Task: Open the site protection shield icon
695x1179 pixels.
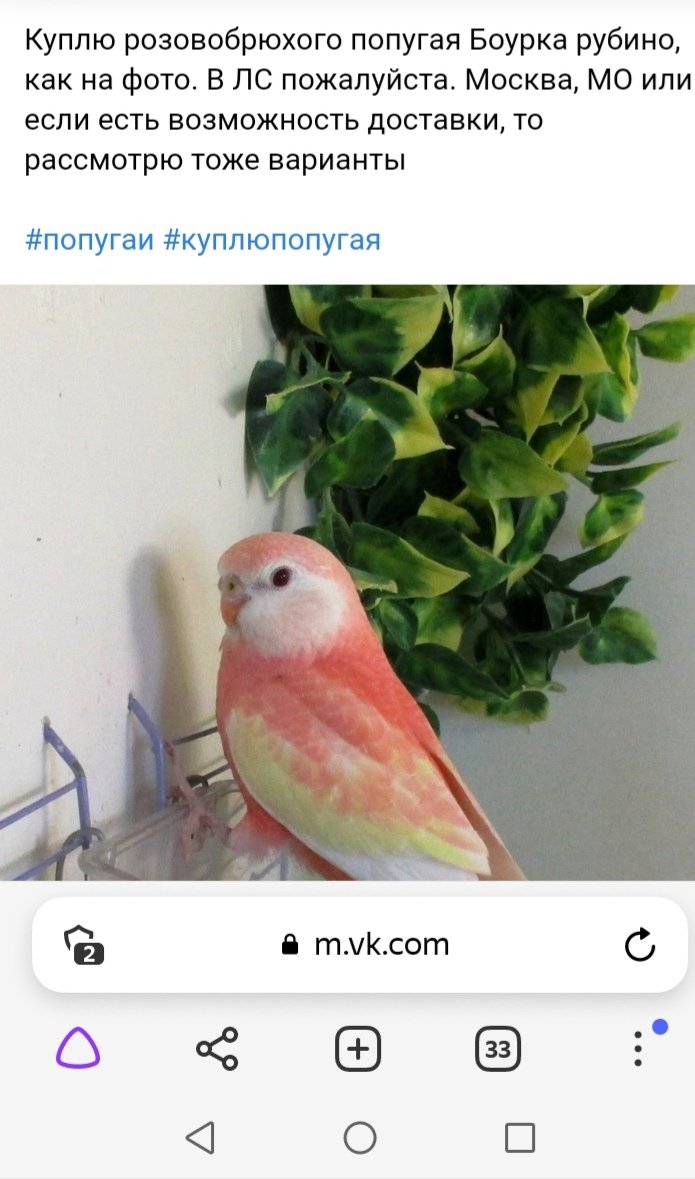Action: coord(83,944)
